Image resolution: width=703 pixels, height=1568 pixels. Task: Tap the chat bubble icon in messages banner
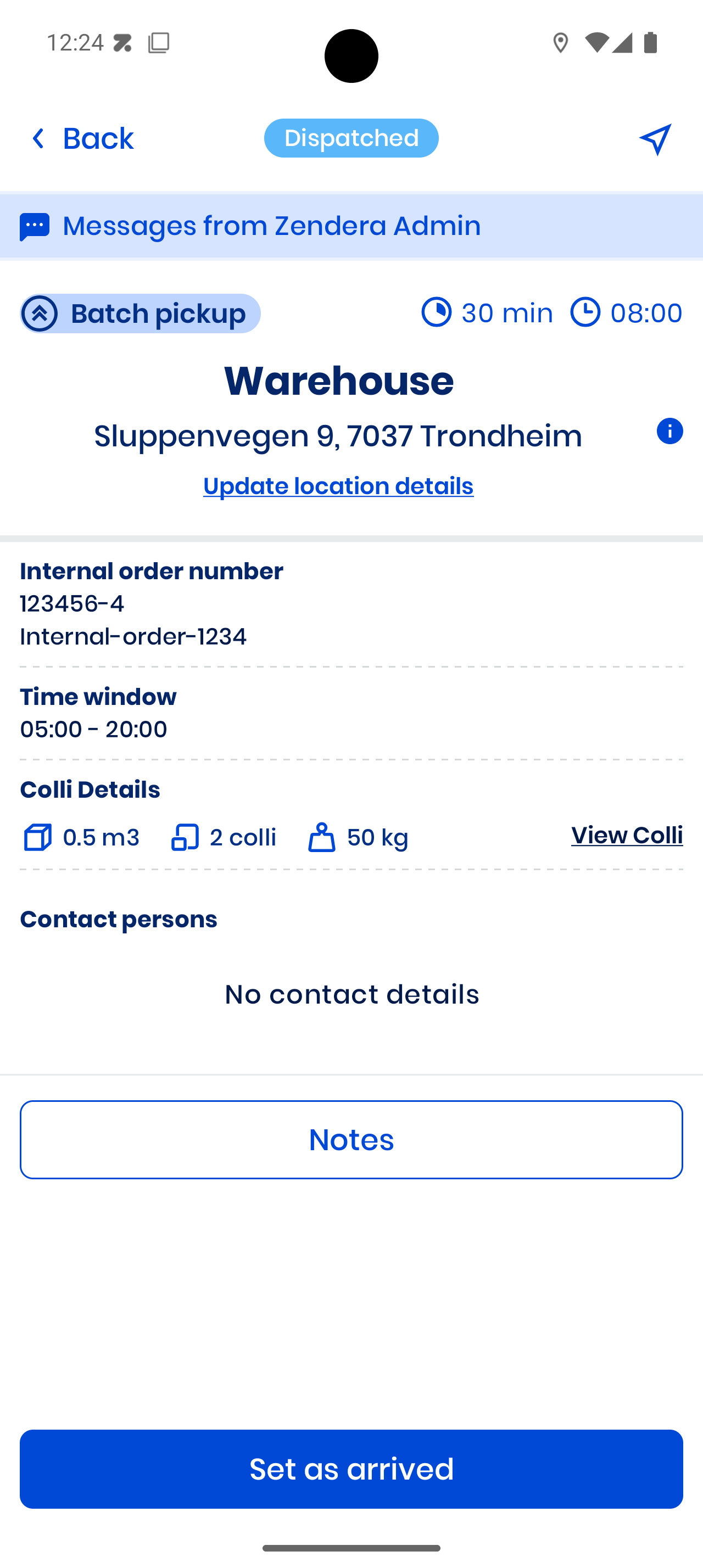click(x=35, y=226)
